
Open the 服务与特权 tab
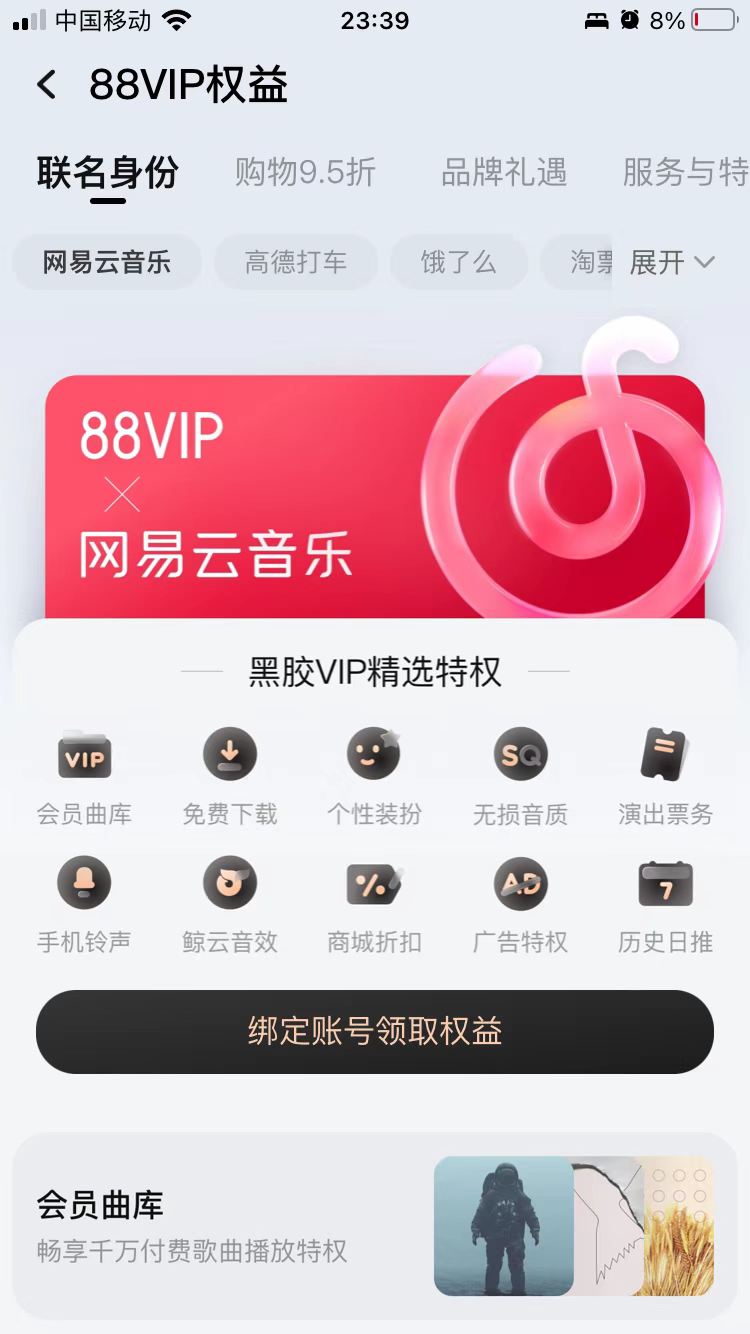[x=684, y=172]
